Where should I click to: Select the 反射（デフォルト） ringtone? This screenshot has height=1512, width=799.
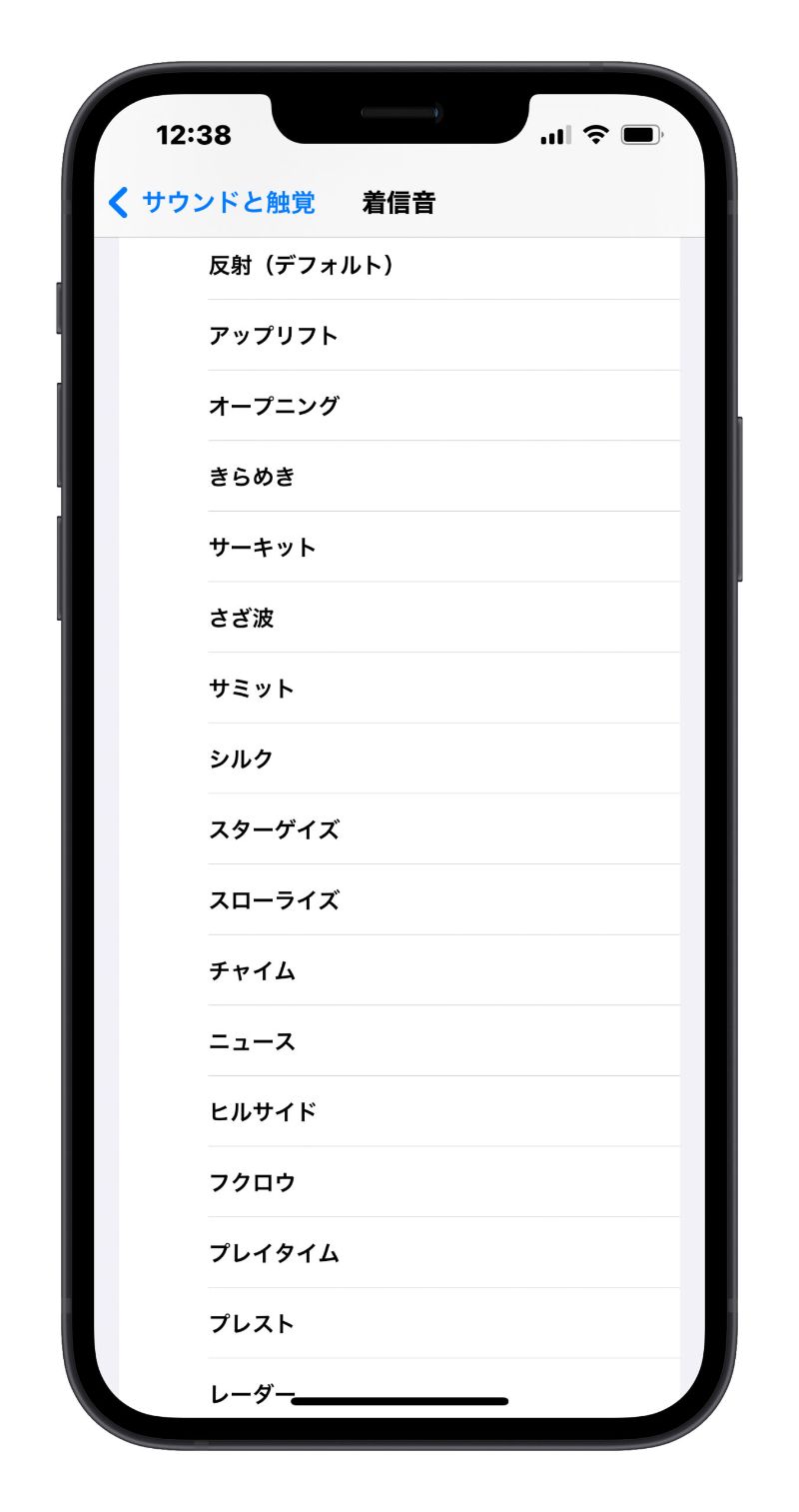[399, 266]
